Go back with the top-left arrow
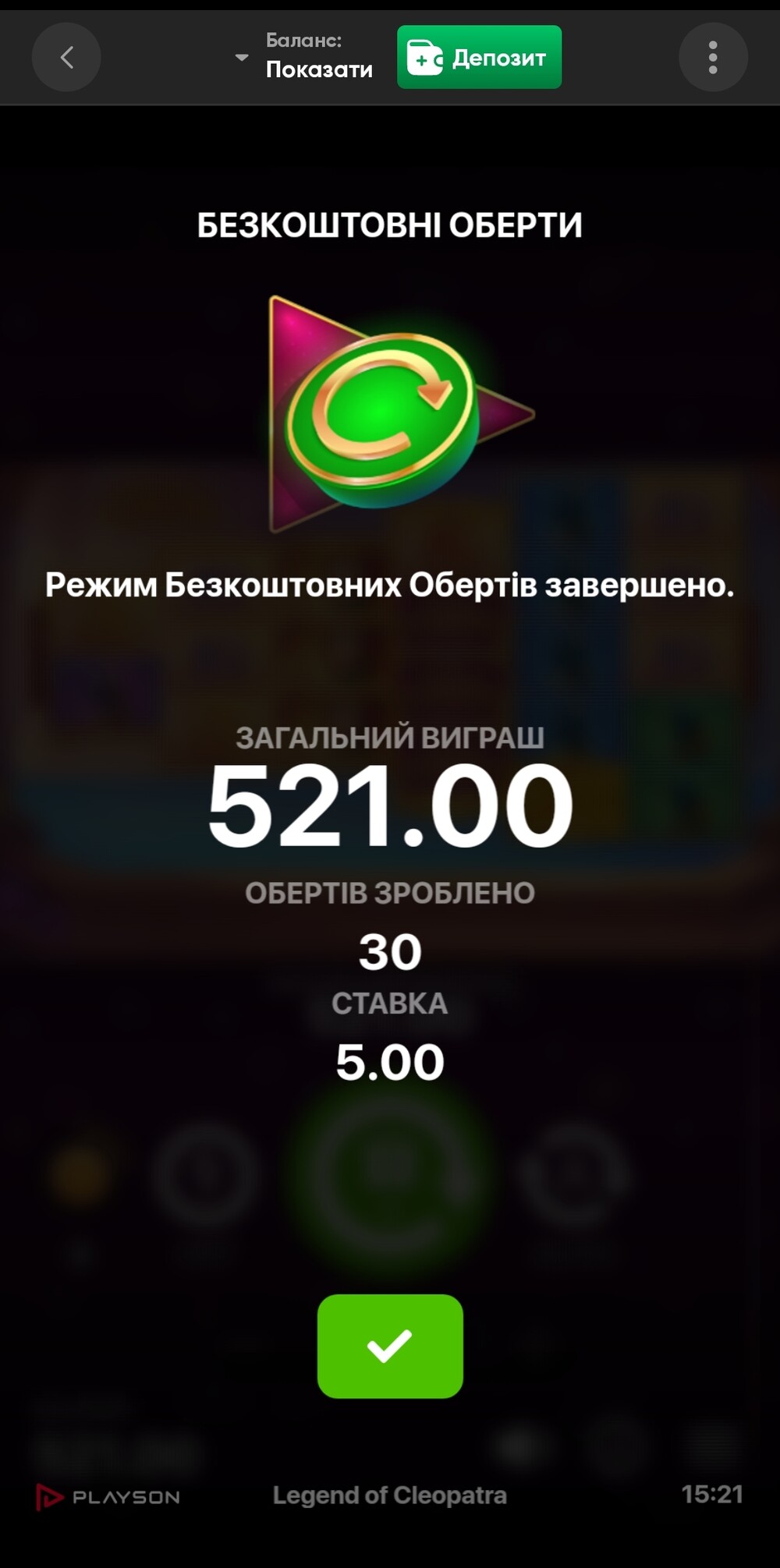 click(x=66, y=57)
